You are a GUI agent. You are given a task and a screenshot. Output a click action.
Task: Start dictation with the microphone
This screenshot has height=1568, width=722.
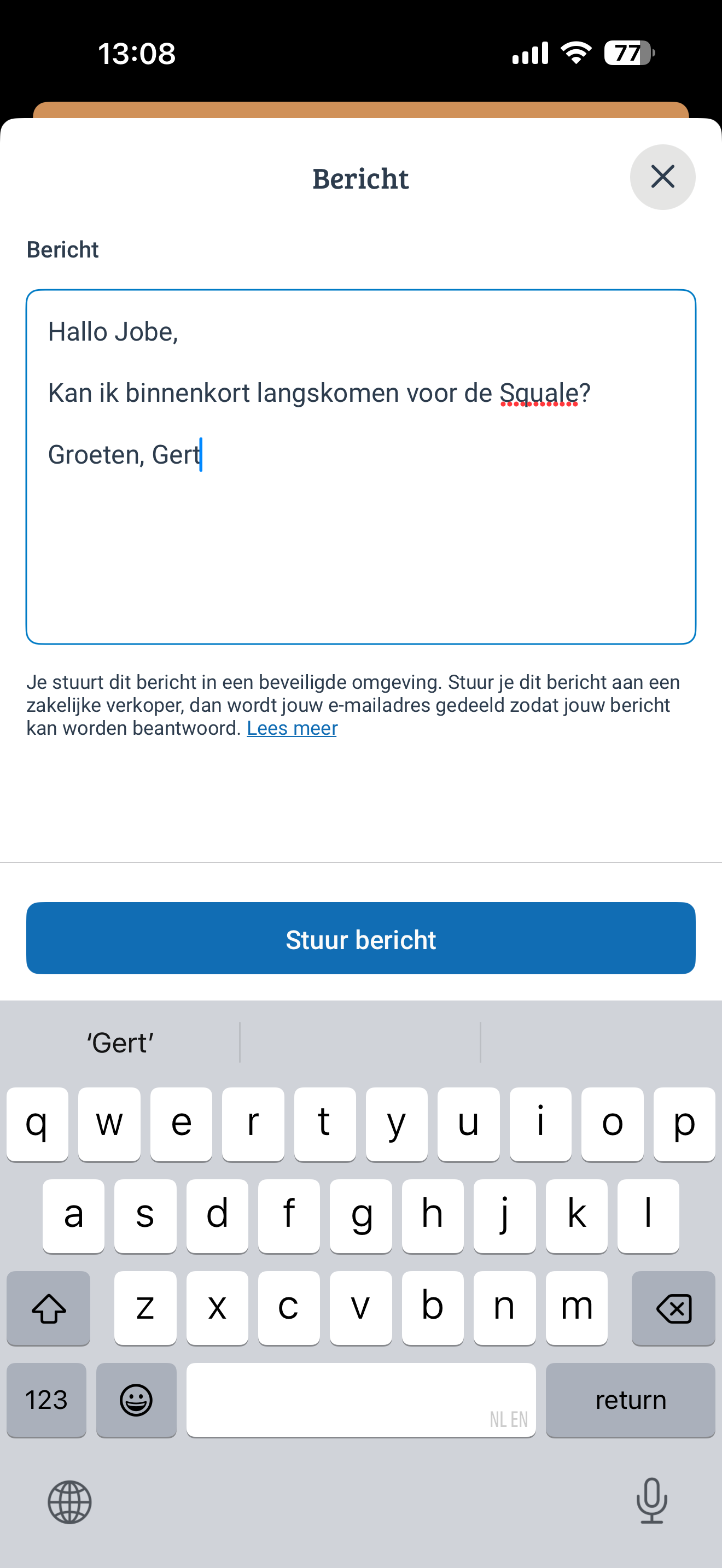point(652,1500)
